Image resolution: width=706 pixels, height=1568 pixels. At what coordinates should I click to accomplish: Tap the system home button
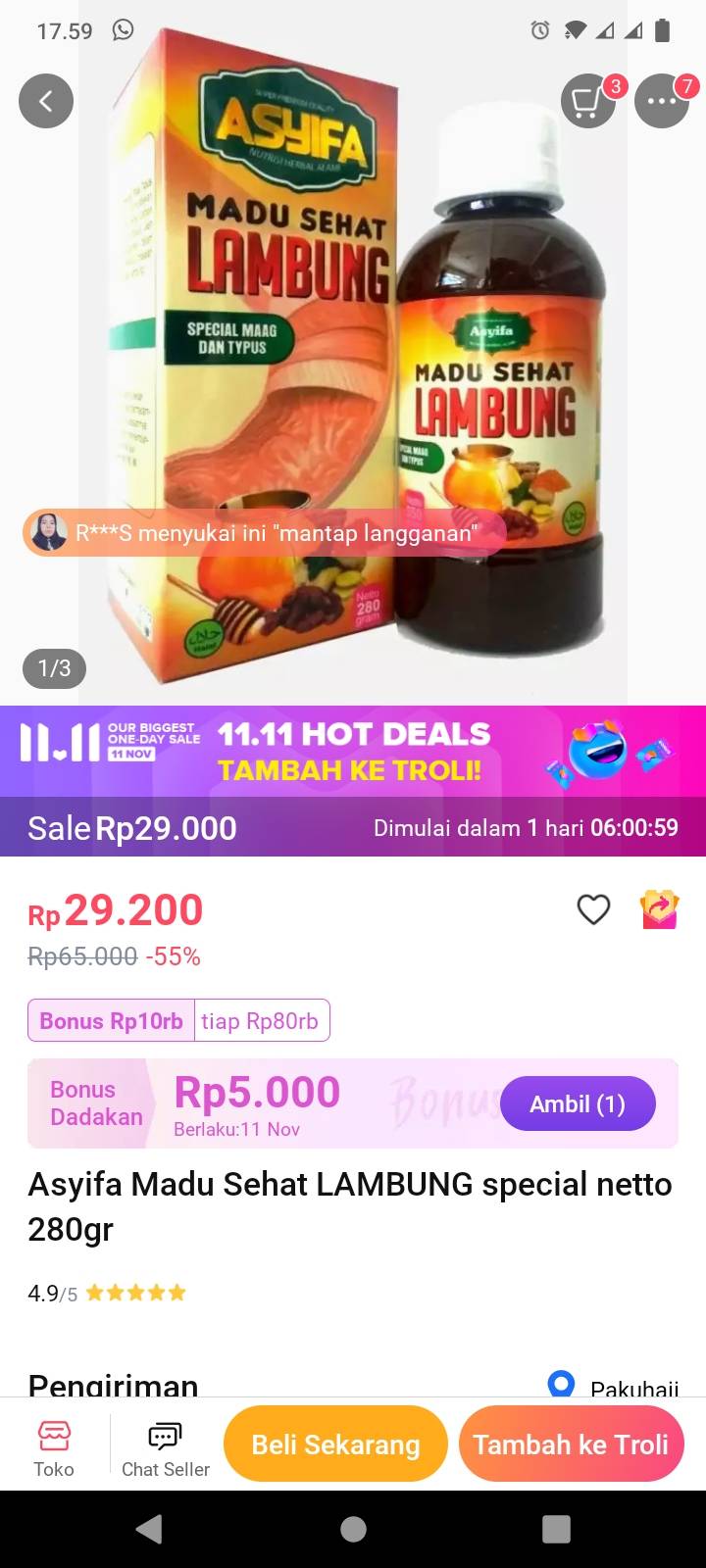point(353,1529)
